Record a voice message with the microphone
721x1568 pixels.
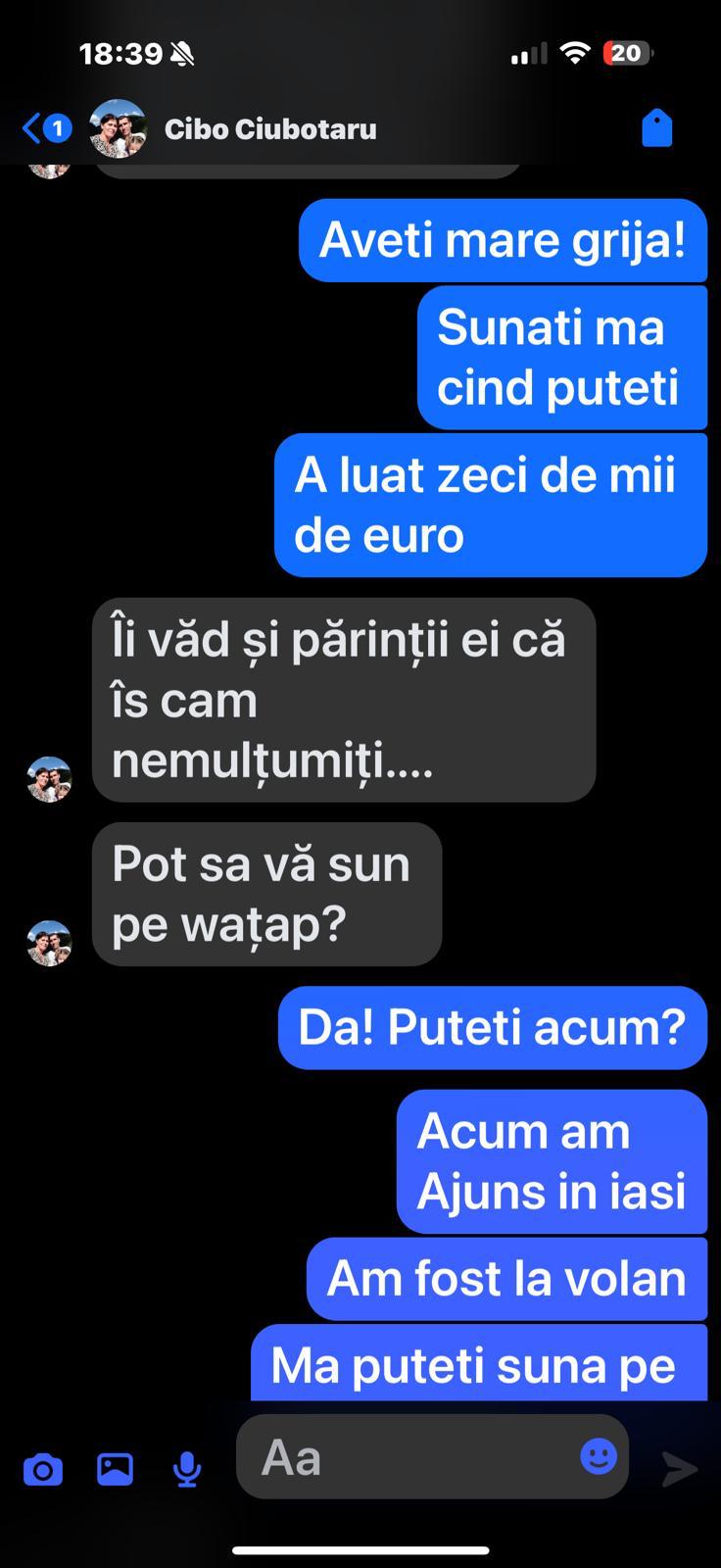click(186, 1468)
